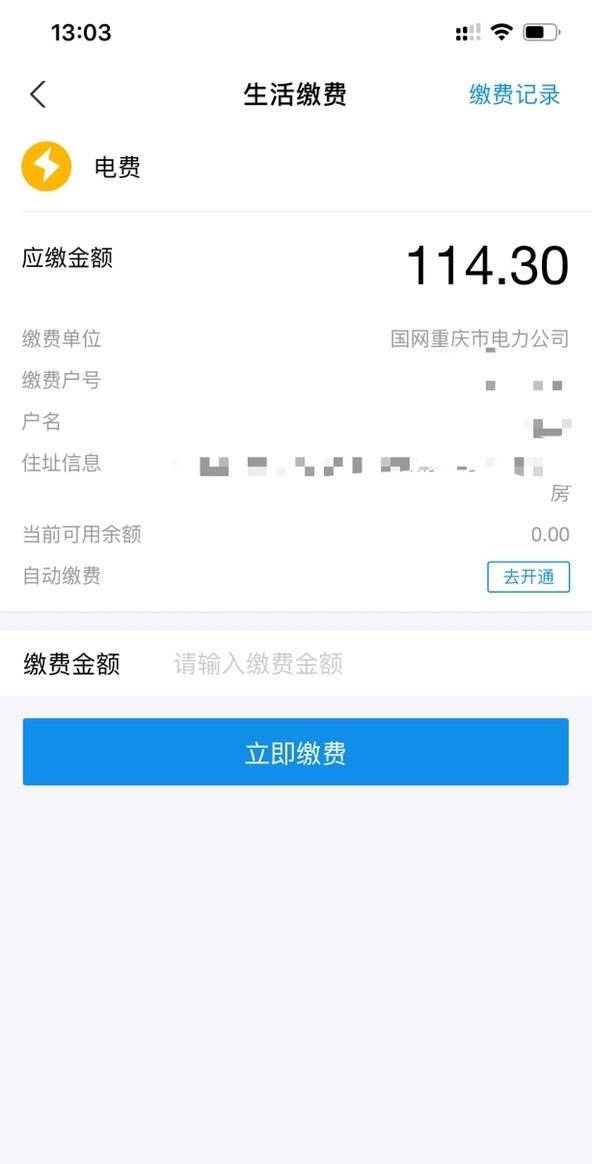Image resolution: width=592 pixels, height=1164 pixels.
Task: Go back using the top-left arrow
Action: tap(38, 95)
